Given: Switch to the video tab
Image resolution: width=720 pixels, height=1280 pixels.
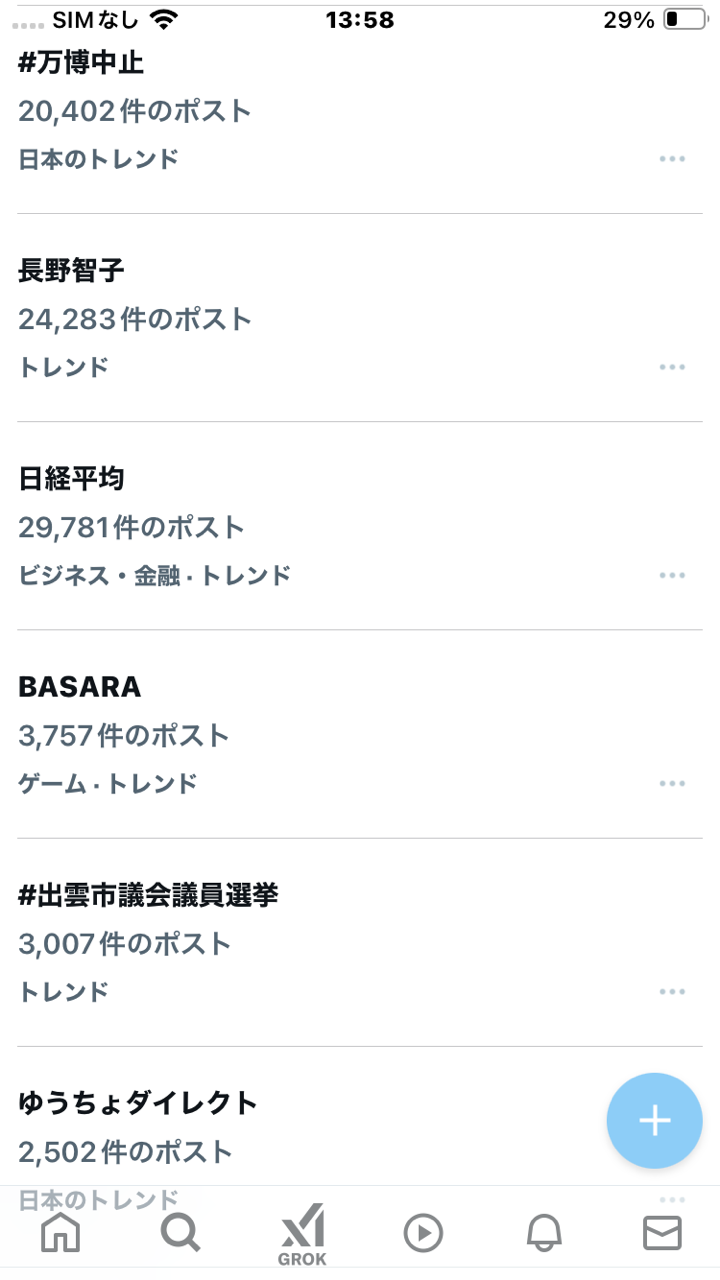Looking at the screenshot, I should pos(423,1233).
